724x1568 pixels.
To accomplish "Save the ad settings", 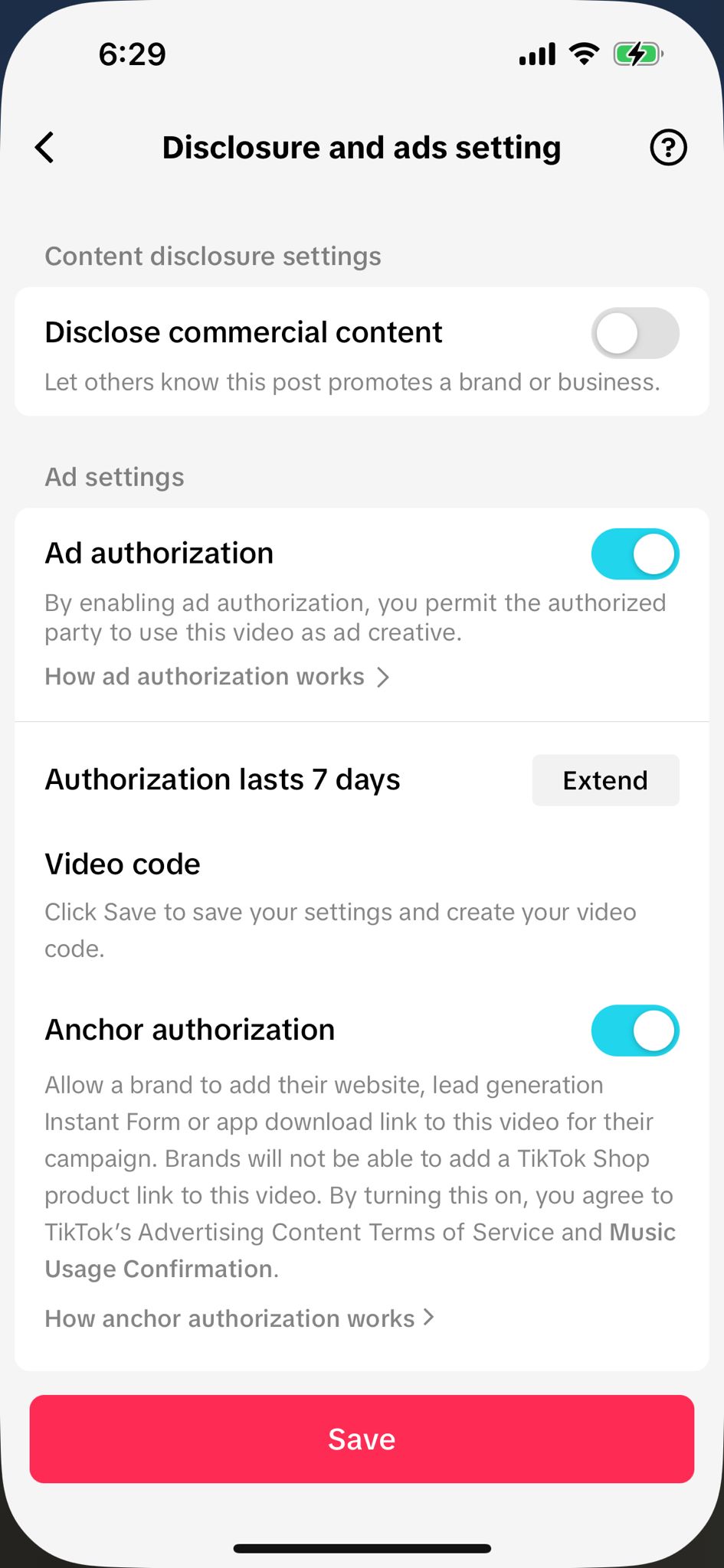I will [x=362, y=1439].
